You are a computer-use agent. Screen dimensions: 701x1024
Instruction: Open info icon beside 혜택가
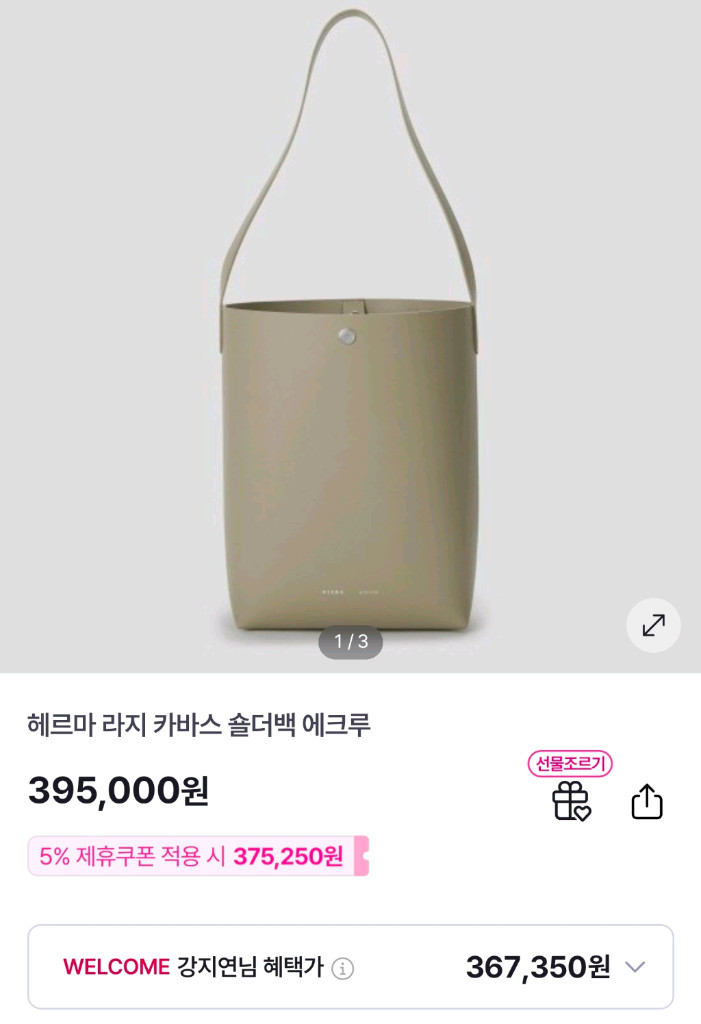tap(343, 968)
